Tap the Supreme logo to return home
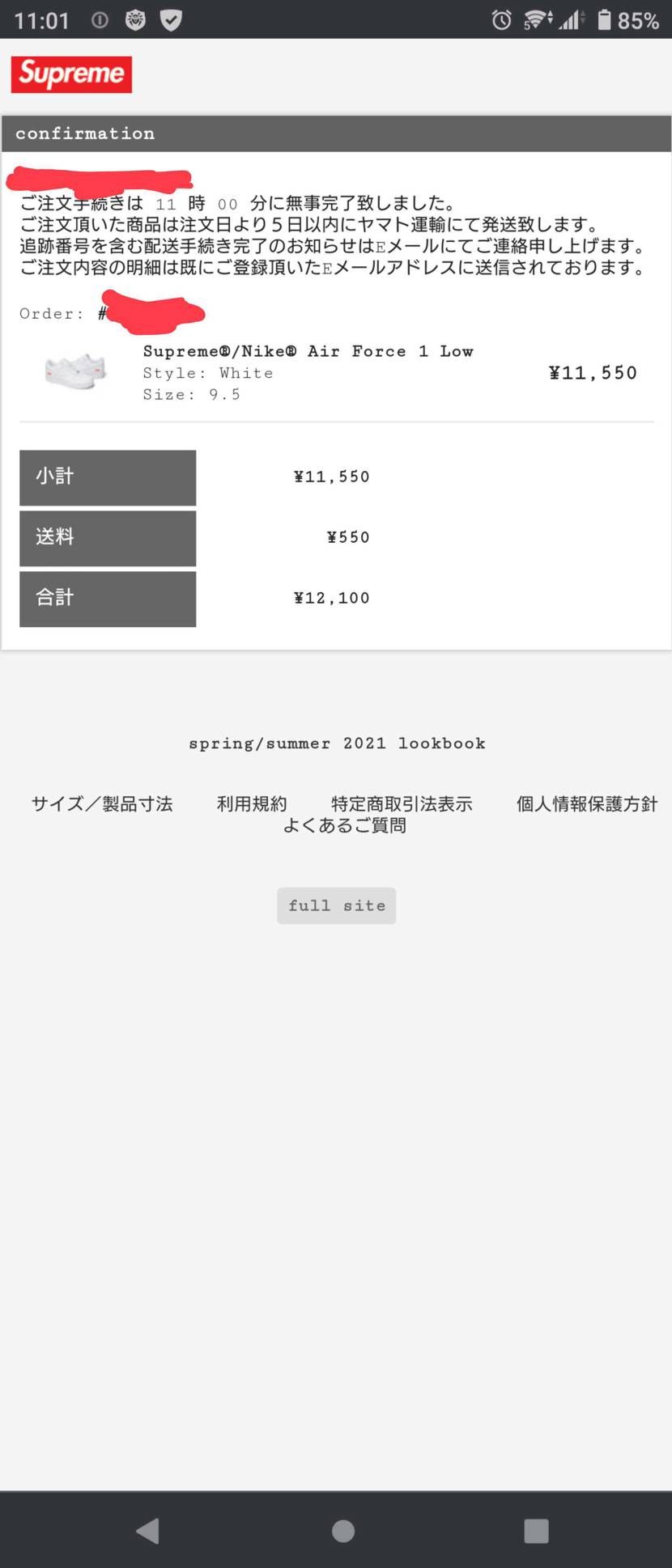The image size is (672, 1568). [71, 74]
